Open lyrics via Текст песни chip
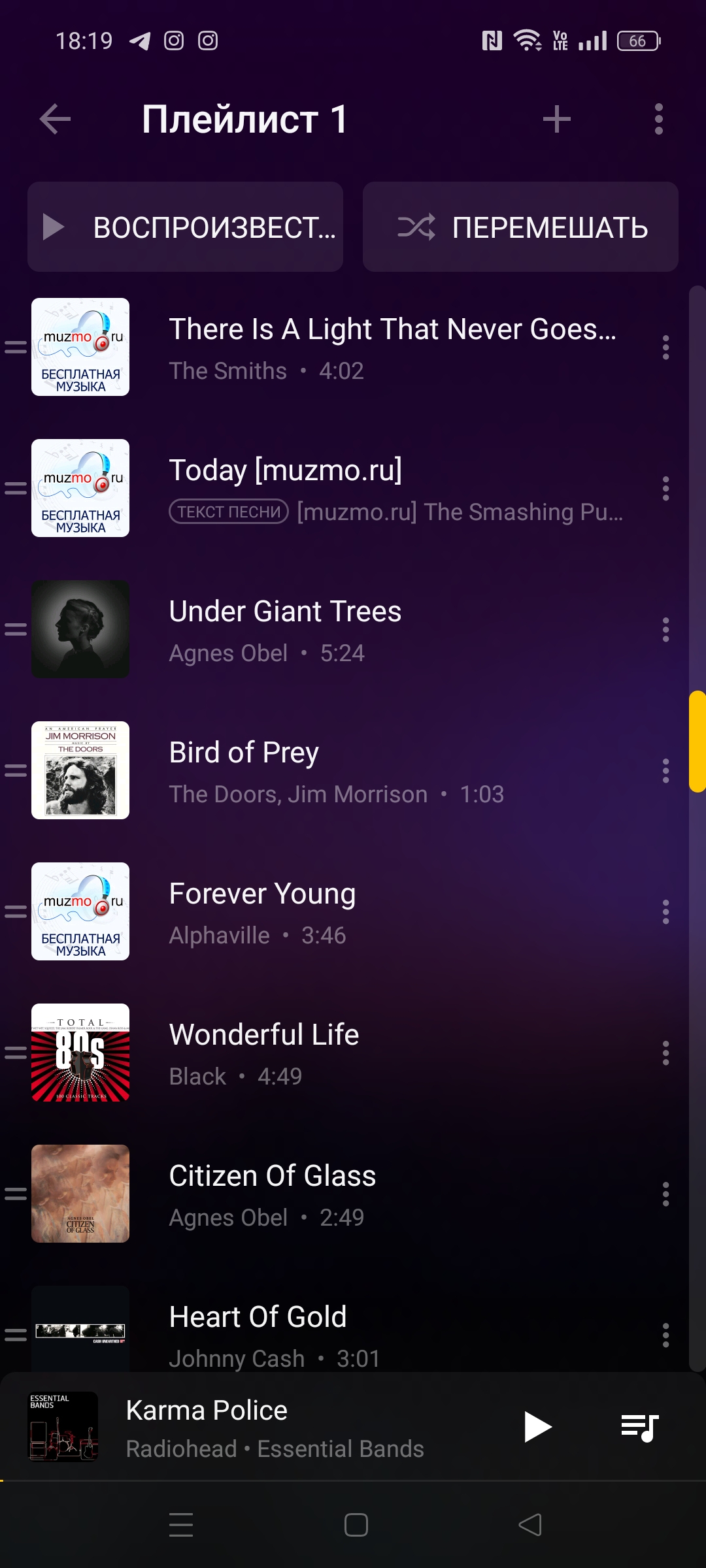This screenshot has width=706, height=1568. point(229,512)
